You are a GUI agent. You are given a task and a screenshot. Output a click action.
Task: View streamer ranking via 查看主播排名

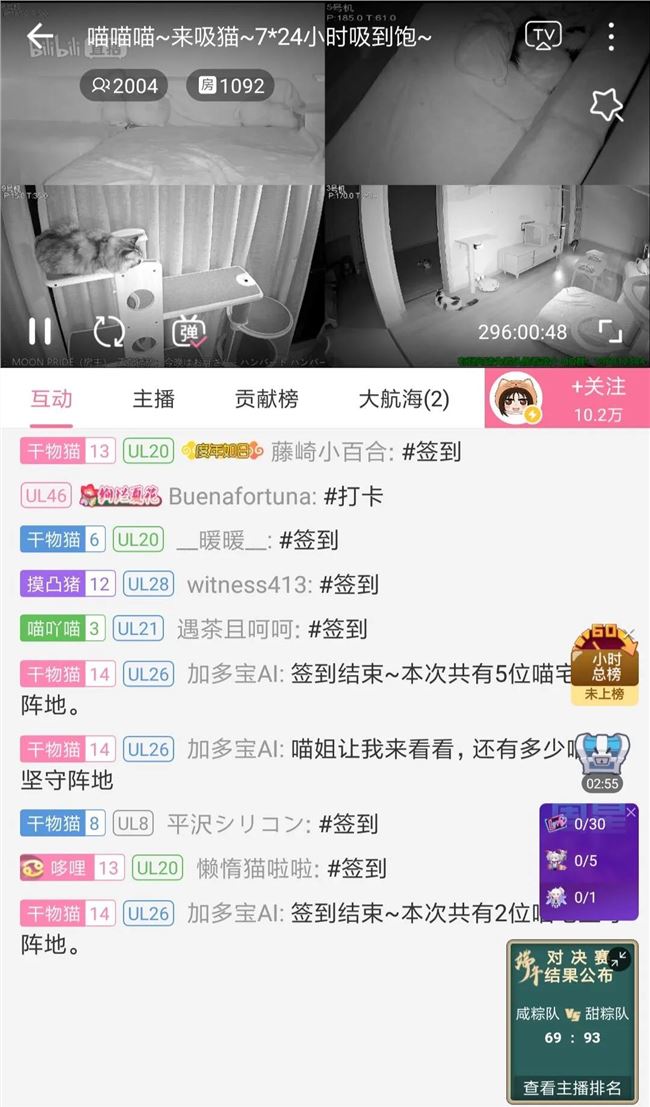[572, 1088]
